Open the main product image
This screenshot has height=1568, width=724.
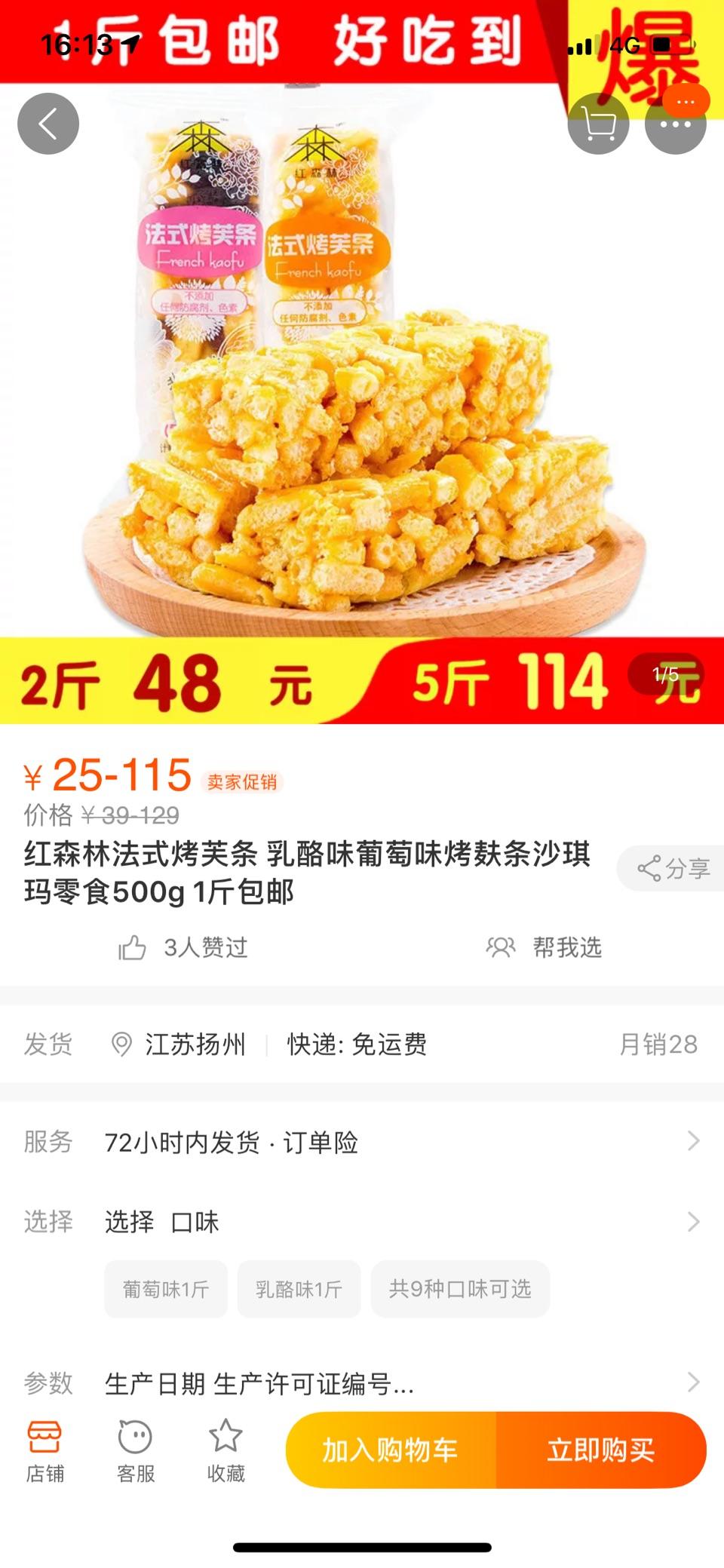click(362, 362)
